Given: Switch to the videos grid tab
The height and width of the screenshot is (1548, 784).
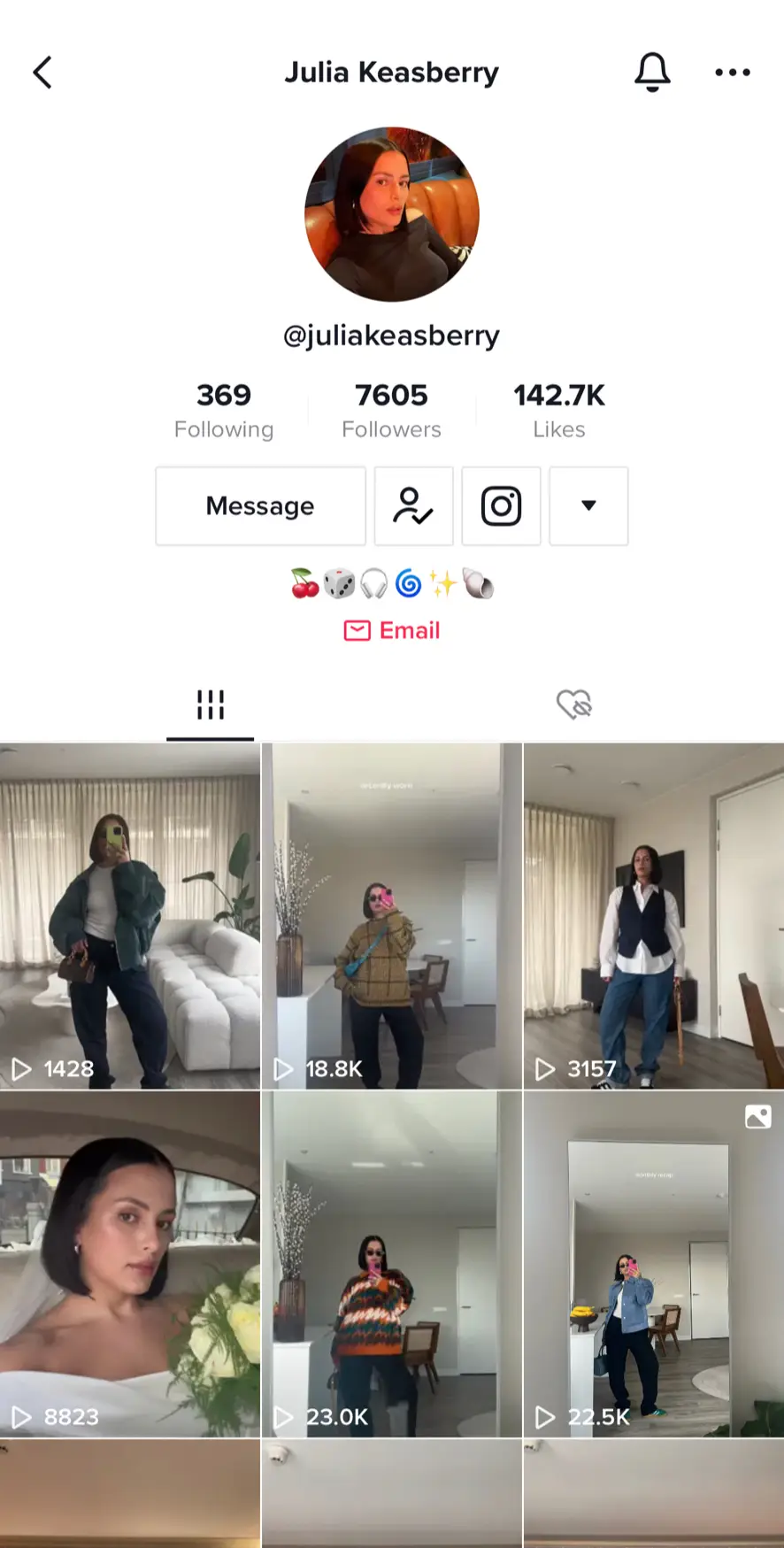Looking at the screenshot, I should point(211,705).
